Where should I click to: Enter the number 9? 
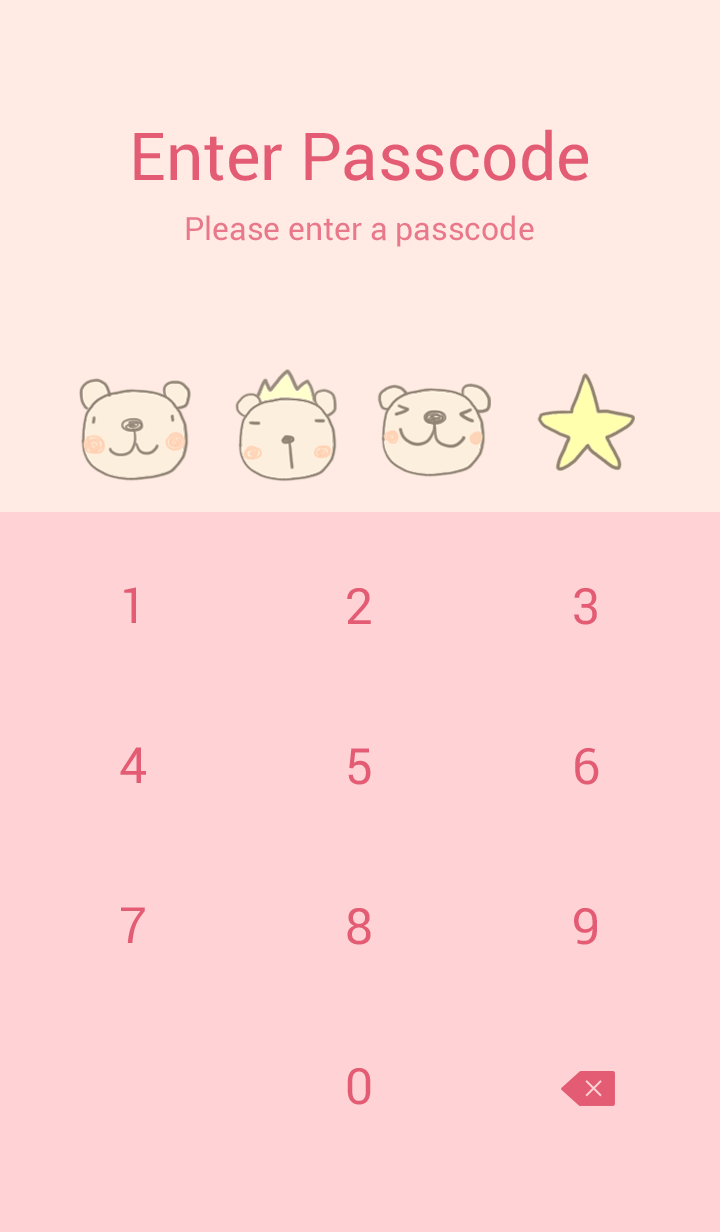[x=586, y=927]
